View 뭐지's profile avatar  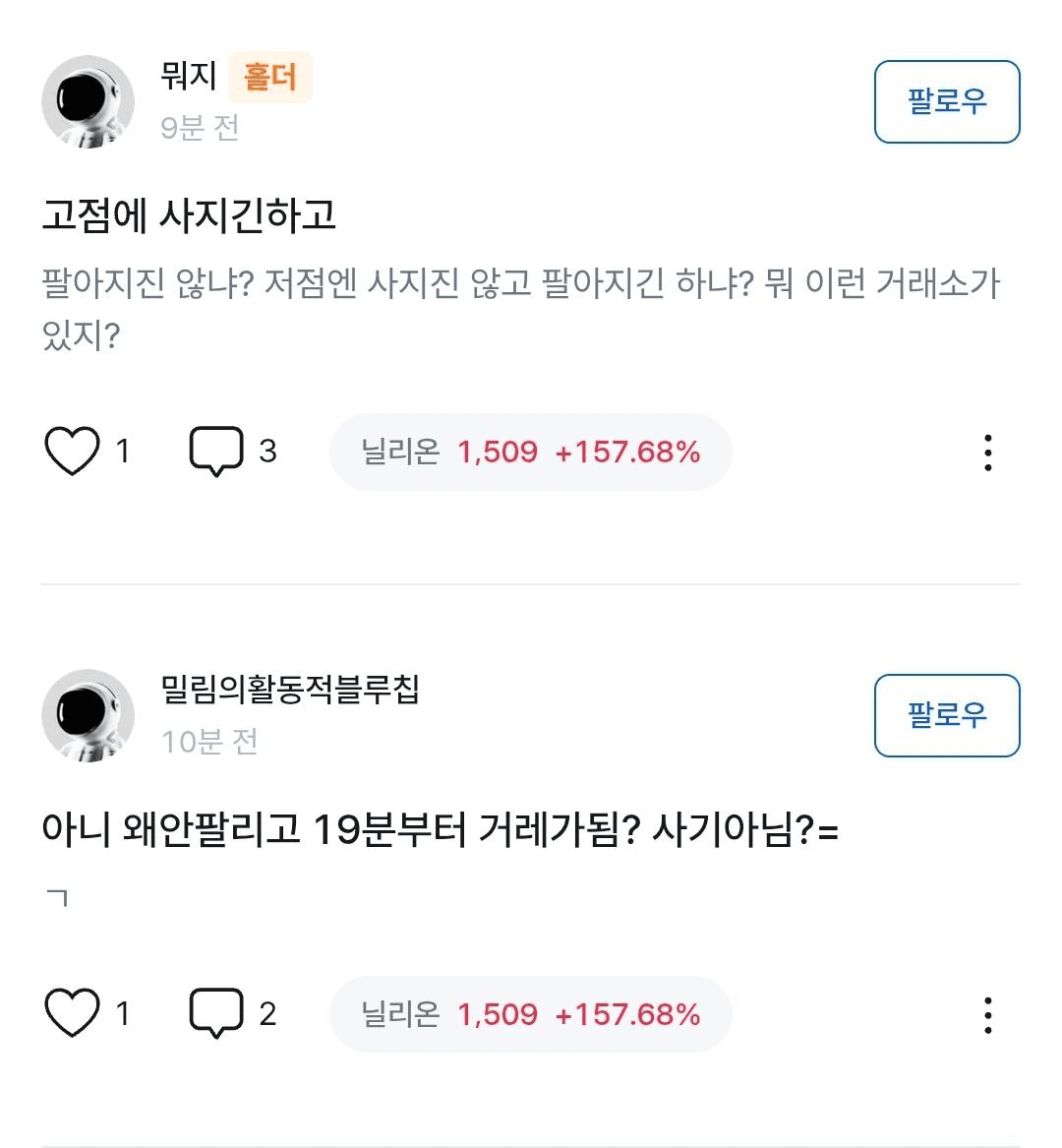[x=88, y=101]
